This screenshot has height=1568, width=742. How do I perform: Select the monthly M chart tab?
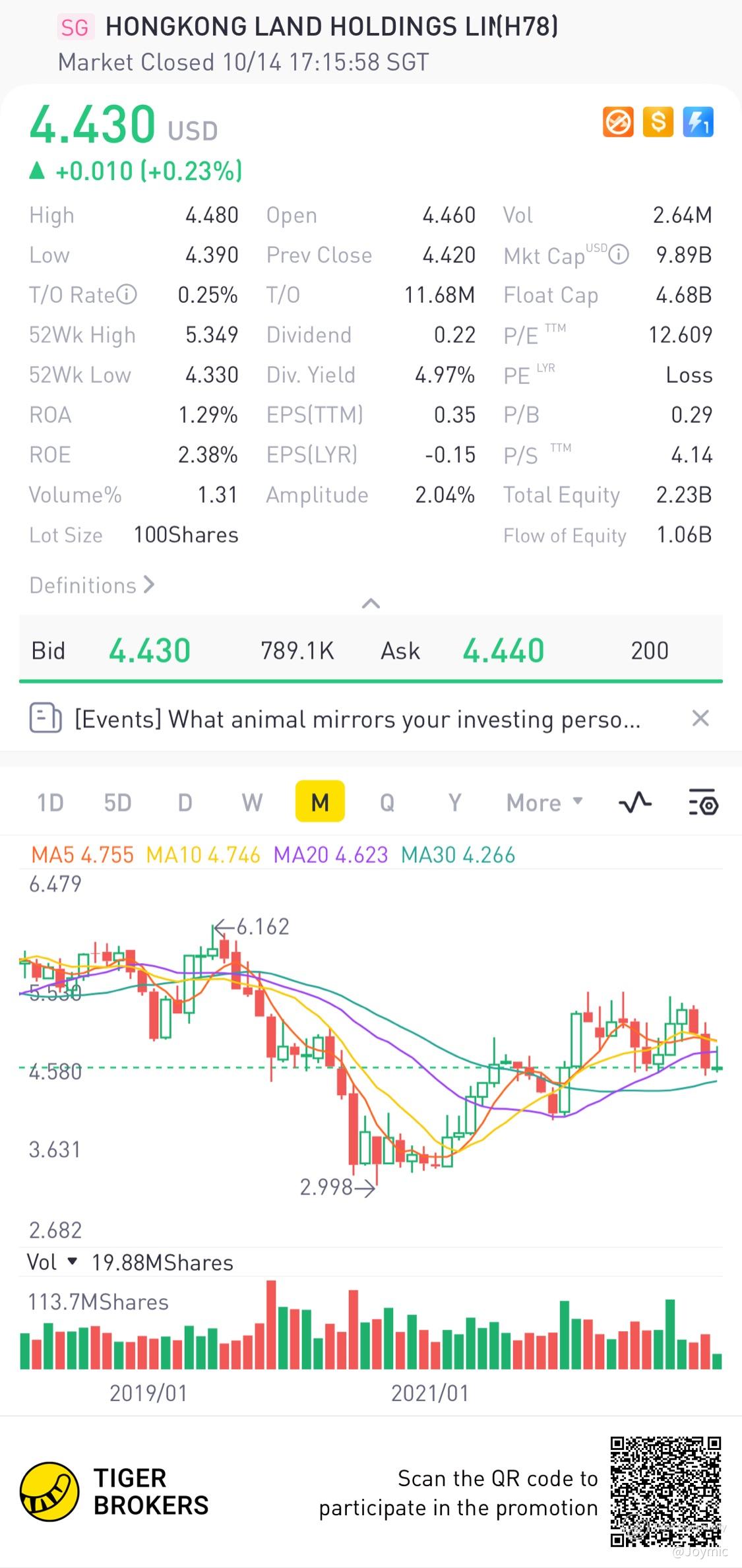(x=320, y=802)
